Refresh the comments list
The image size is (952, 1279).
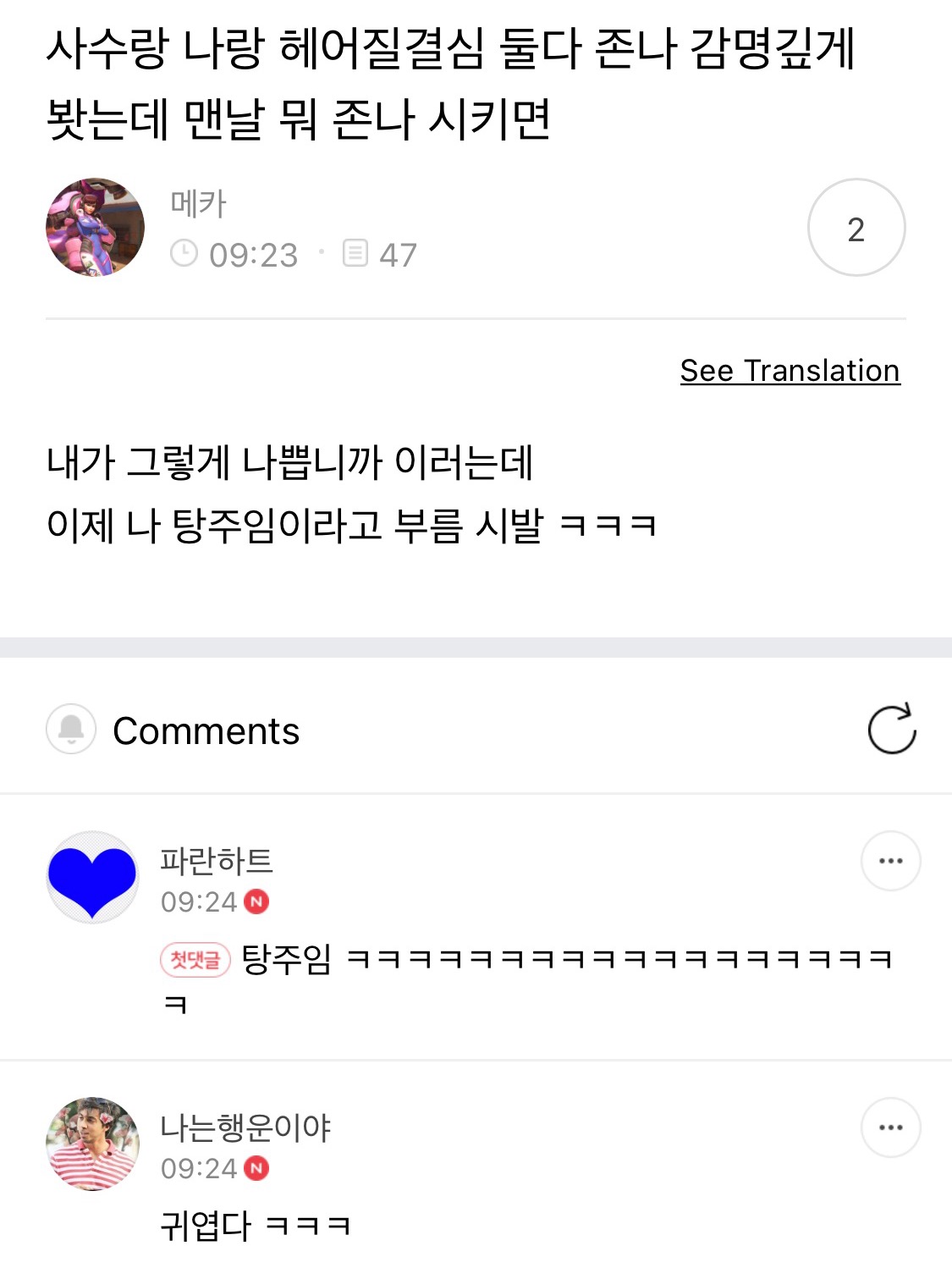click(893, 730)
